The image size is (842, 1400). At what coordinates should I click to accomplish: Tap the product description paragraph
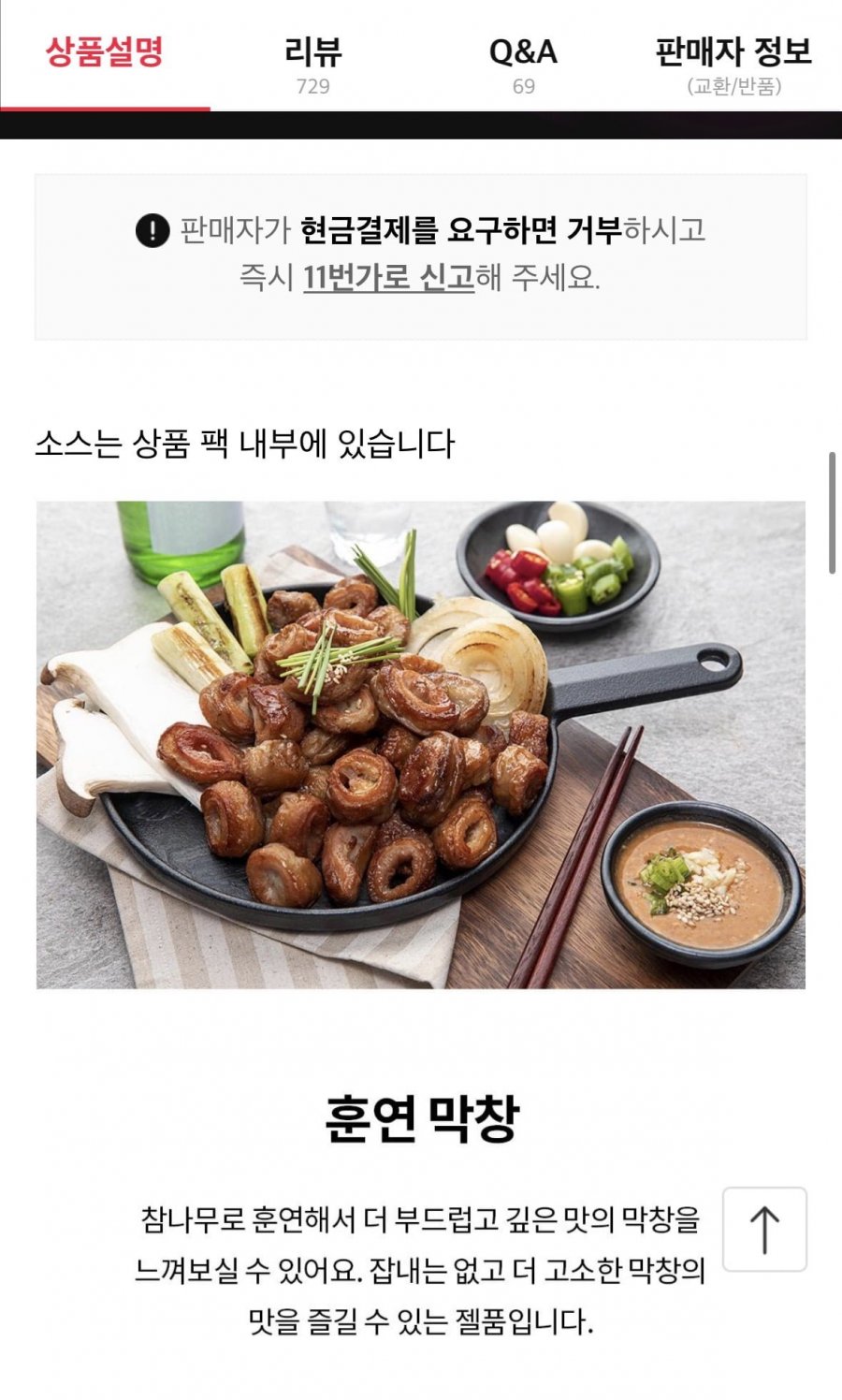click(x=421, y=1273)
